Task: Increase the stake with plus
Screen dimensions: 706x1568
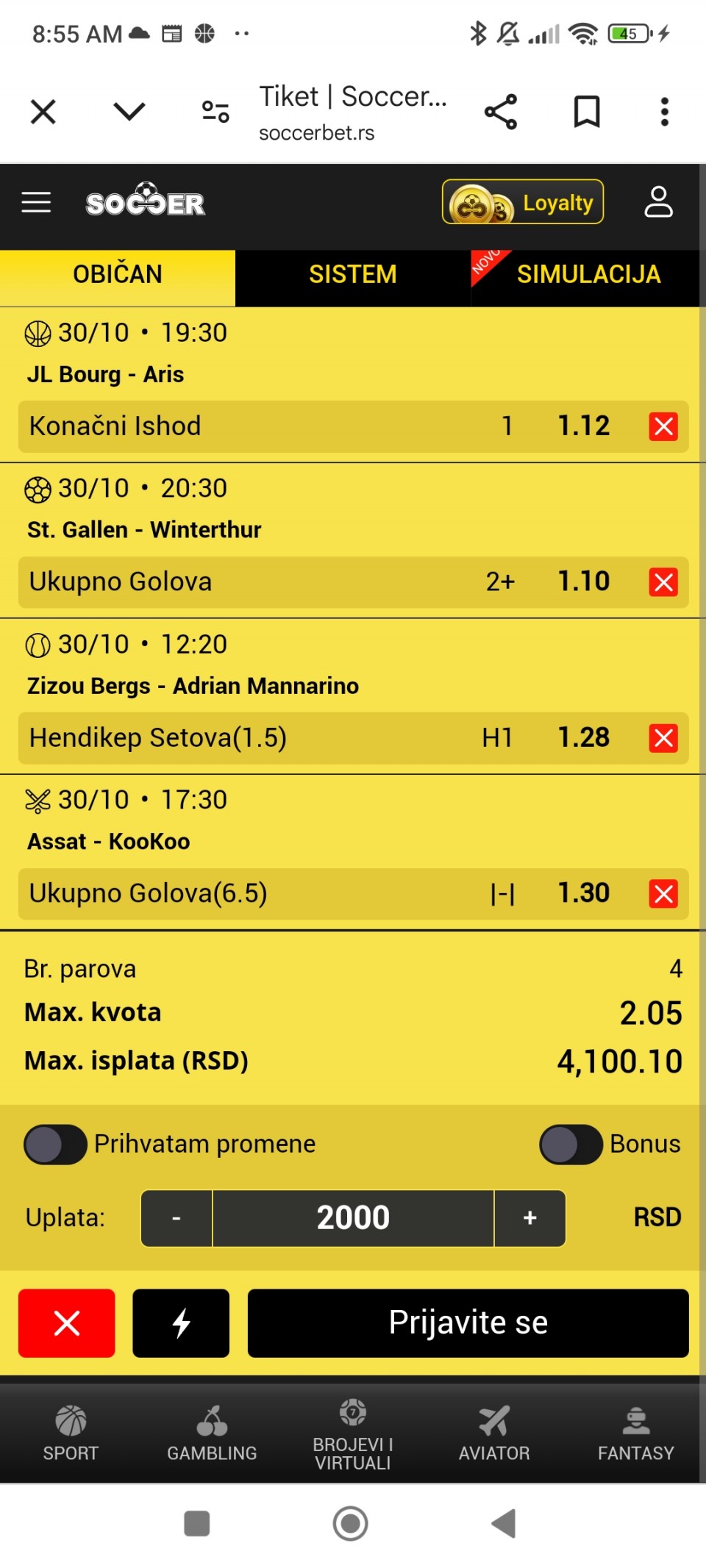Action: coord(529,1218)
